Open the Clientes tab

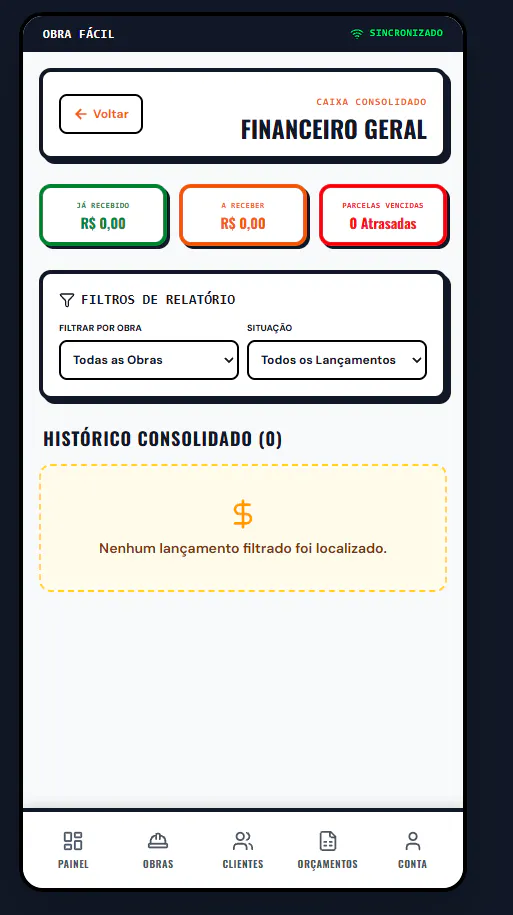(243, 850)
